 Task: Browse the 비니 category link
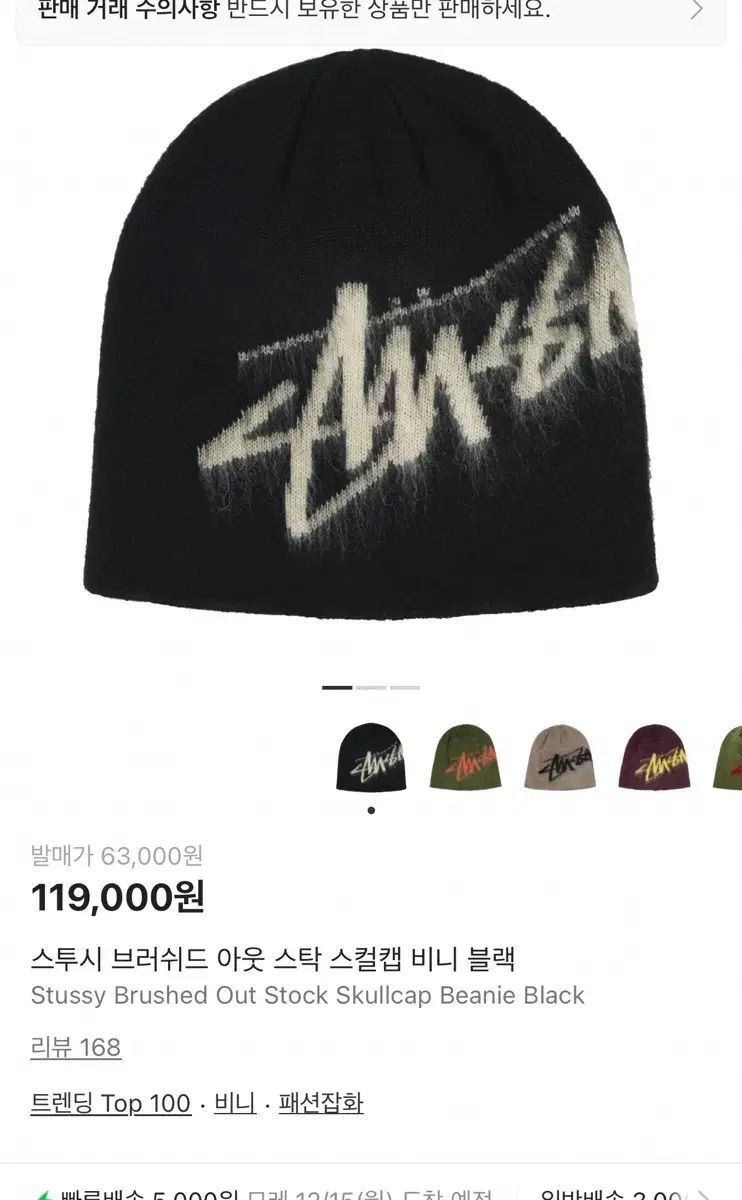231,1104
